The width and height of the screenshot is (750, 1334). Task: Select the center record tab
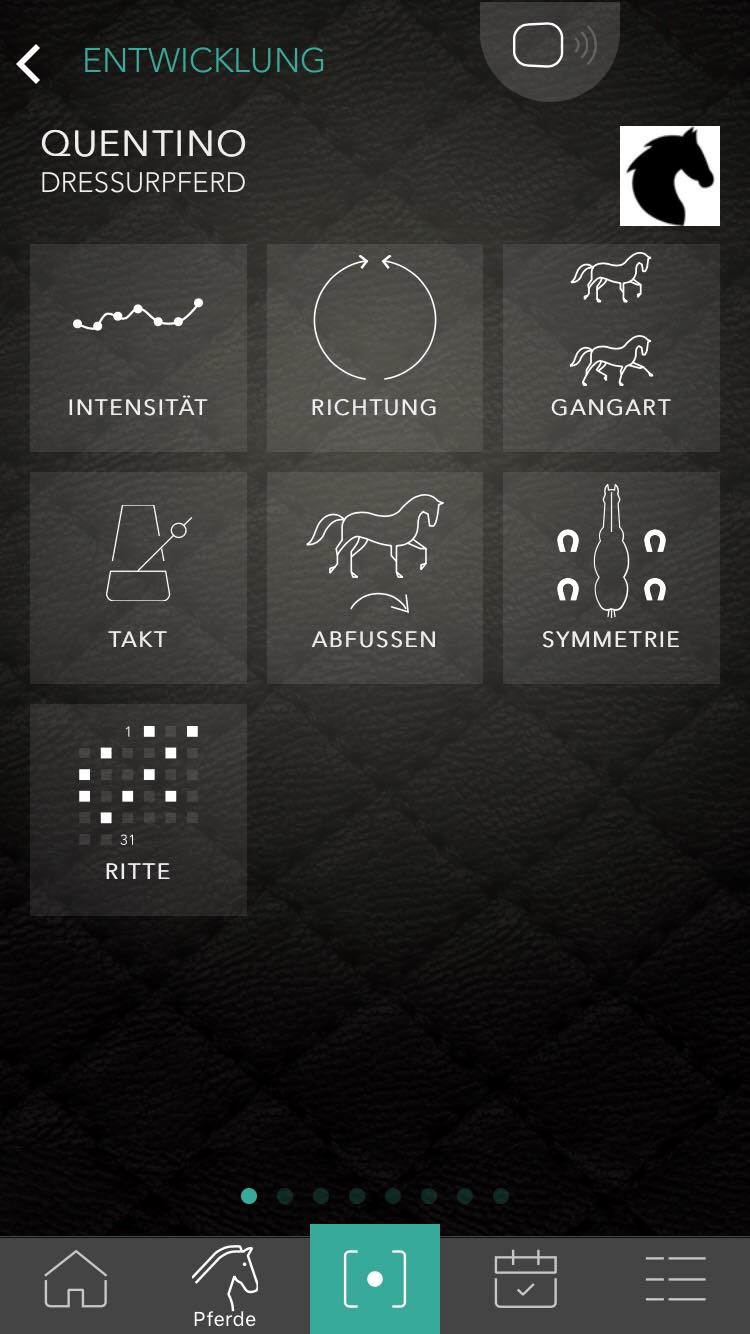pos(375,1279)
